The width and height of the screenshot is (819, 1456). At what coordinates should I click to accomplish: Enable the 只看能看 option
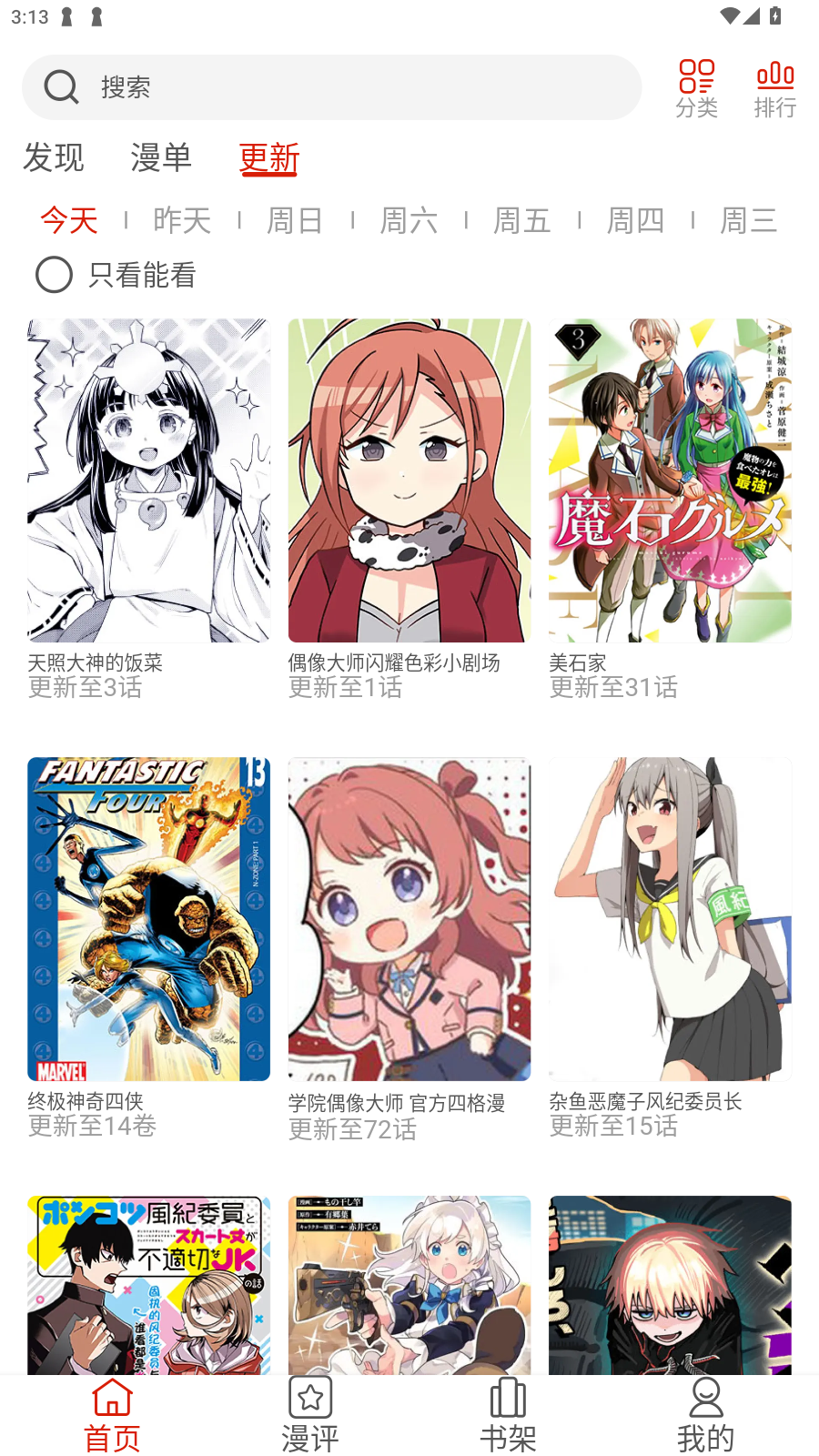[55, 275]
